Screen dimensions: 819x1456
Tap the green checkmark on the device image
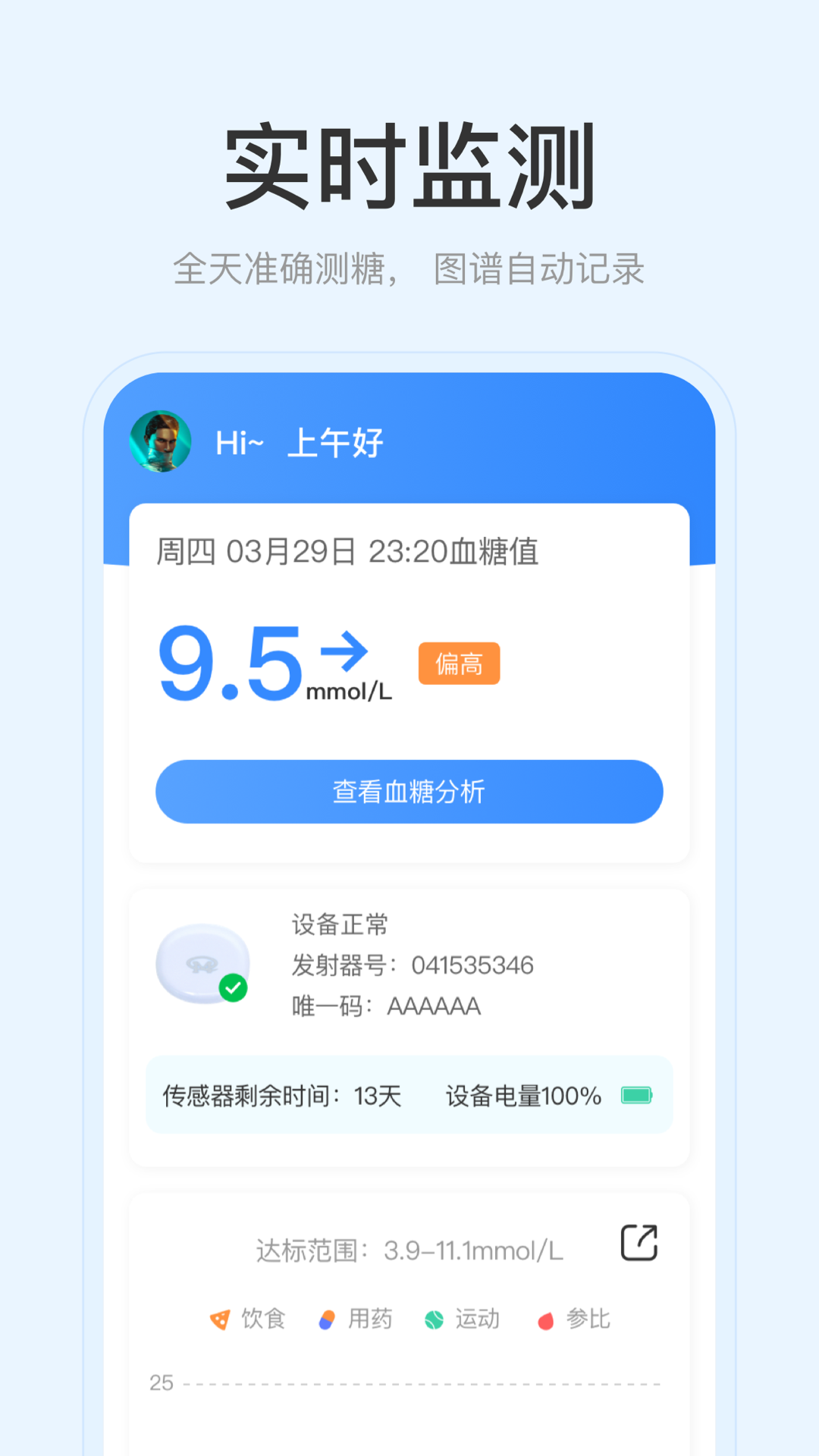point(234,986)
